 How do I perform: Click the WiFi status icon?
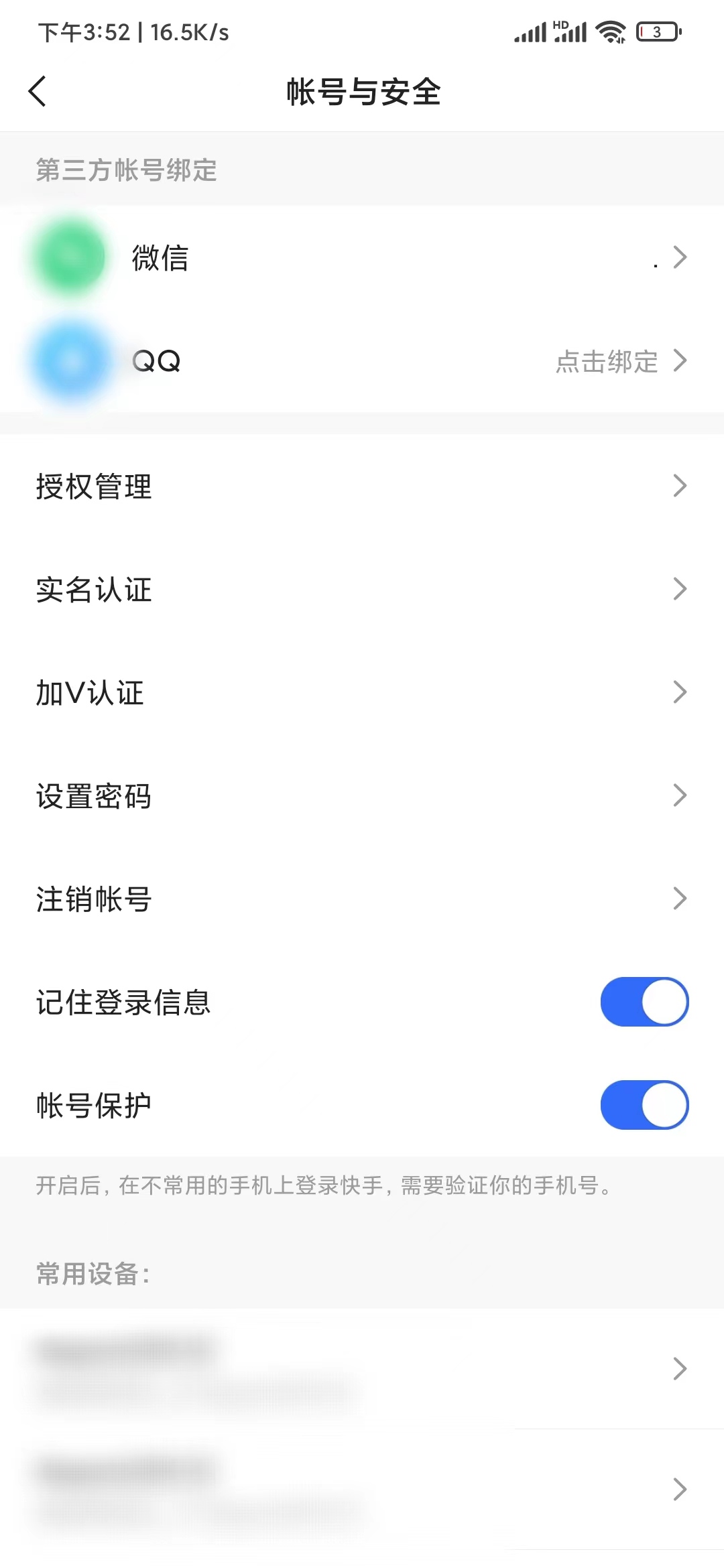609,30
